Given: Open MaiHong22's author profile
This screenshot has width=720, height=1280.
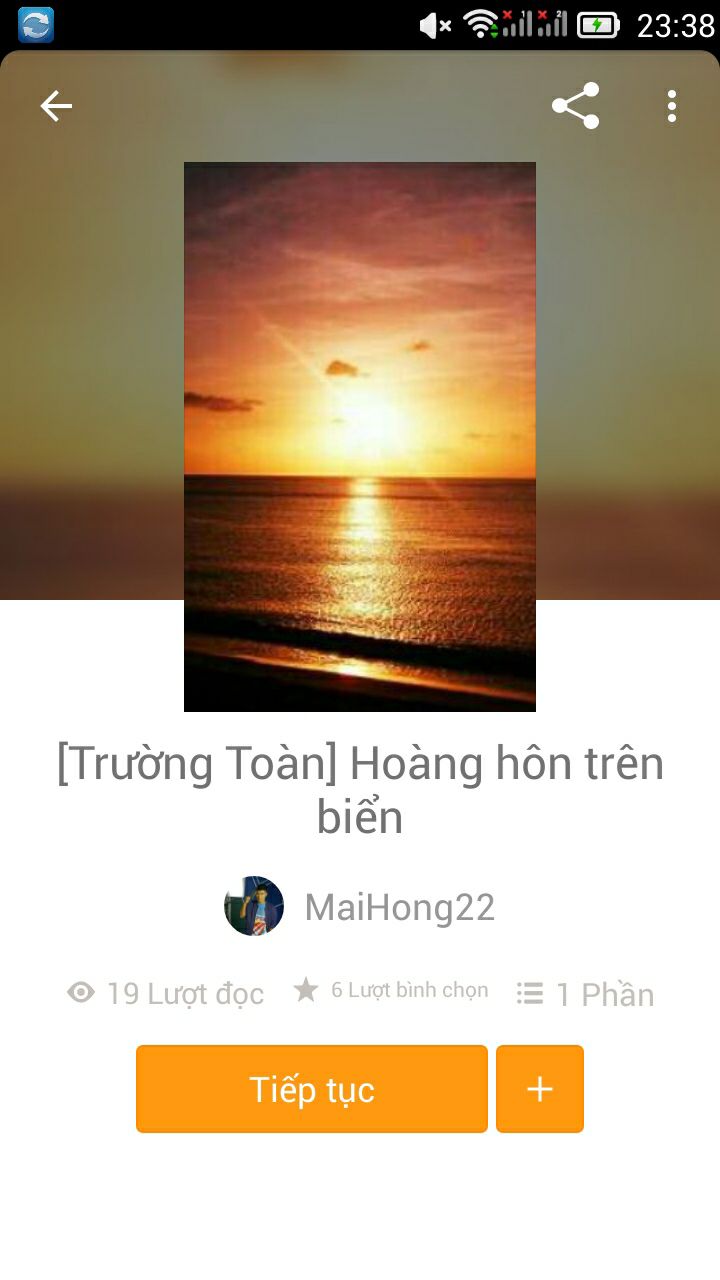Looking at the screenshot, I should pyautogui.click(x=360, y=907).
